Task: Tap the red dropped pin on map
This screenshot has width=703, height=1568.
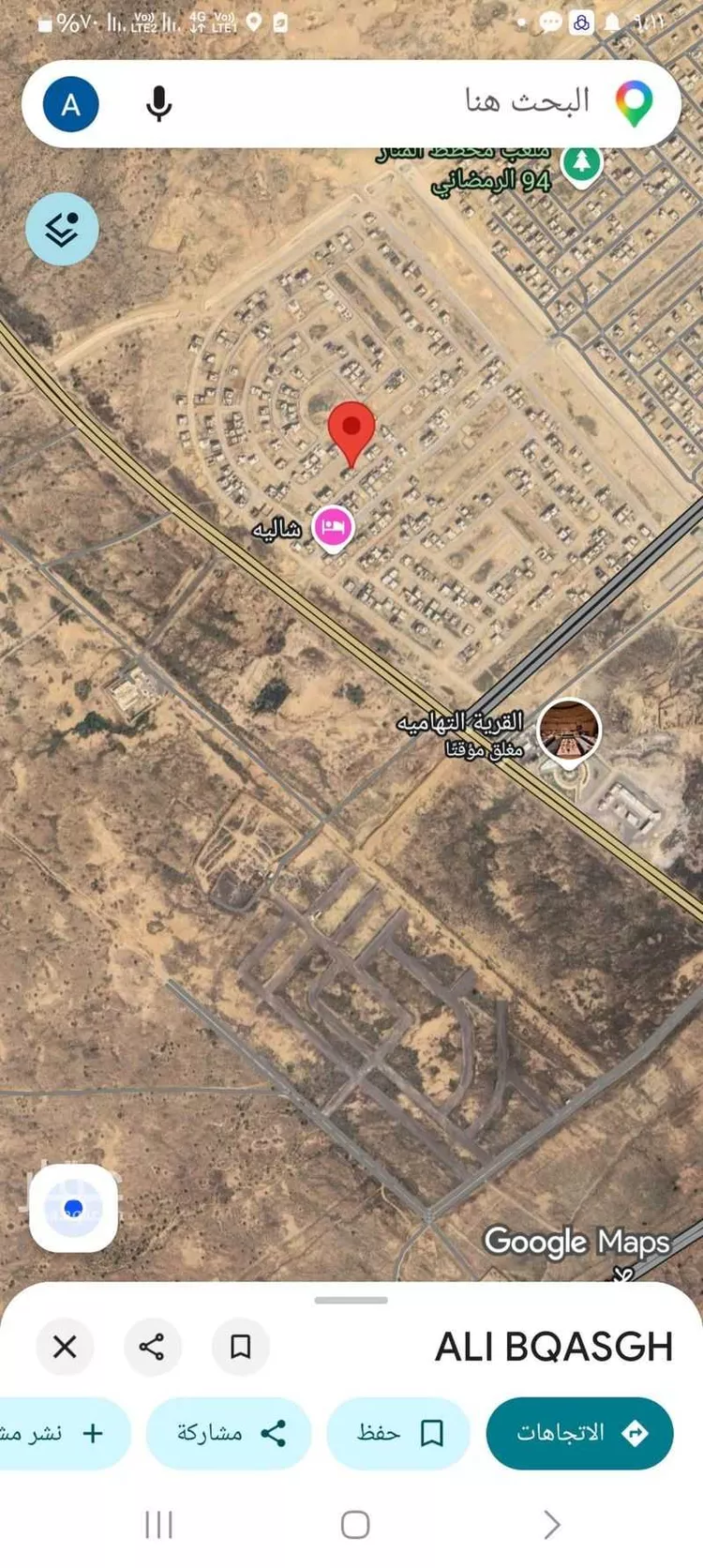Action: pyautogui.click(x=351, y=431)
